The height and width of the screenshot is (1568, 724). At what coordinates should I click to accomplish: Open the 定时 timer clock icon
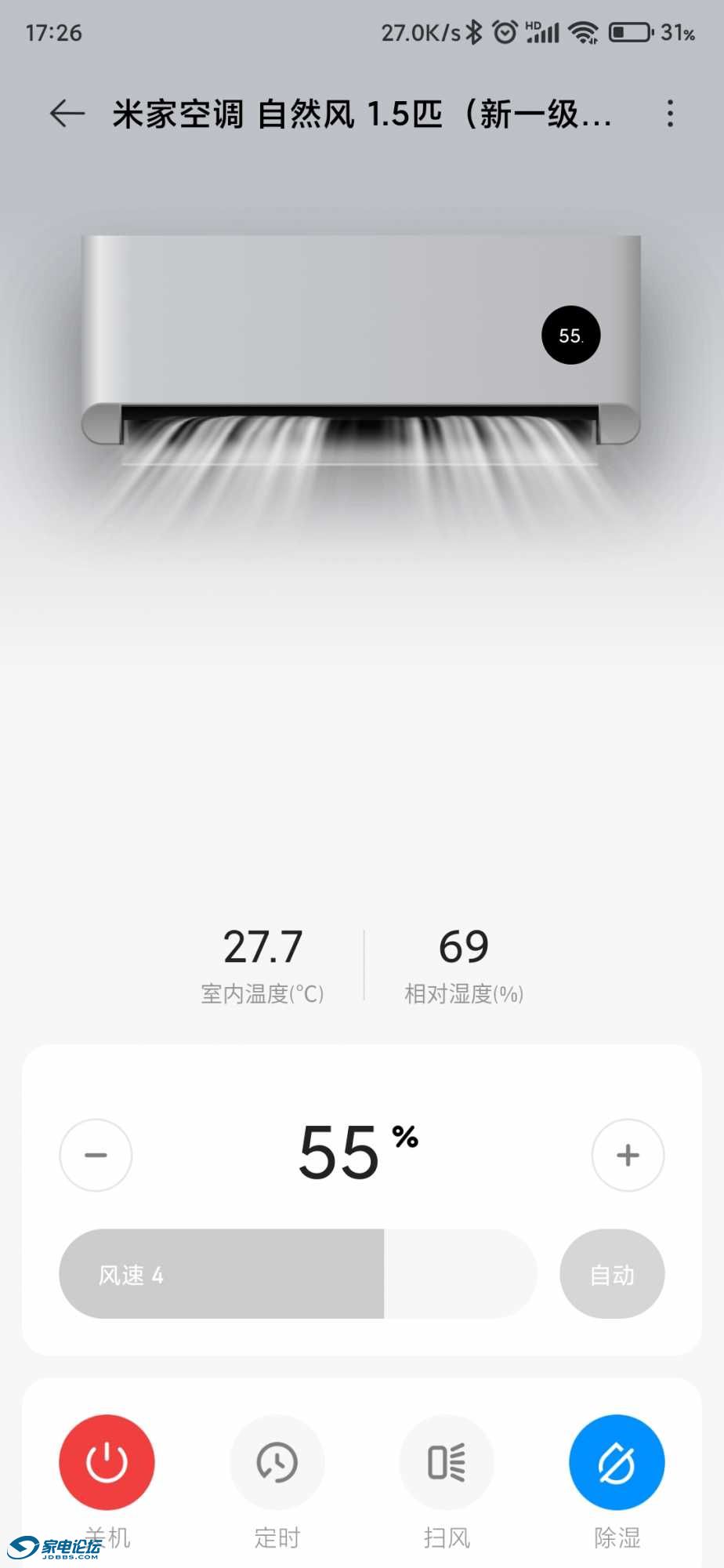coord(277,1463)
